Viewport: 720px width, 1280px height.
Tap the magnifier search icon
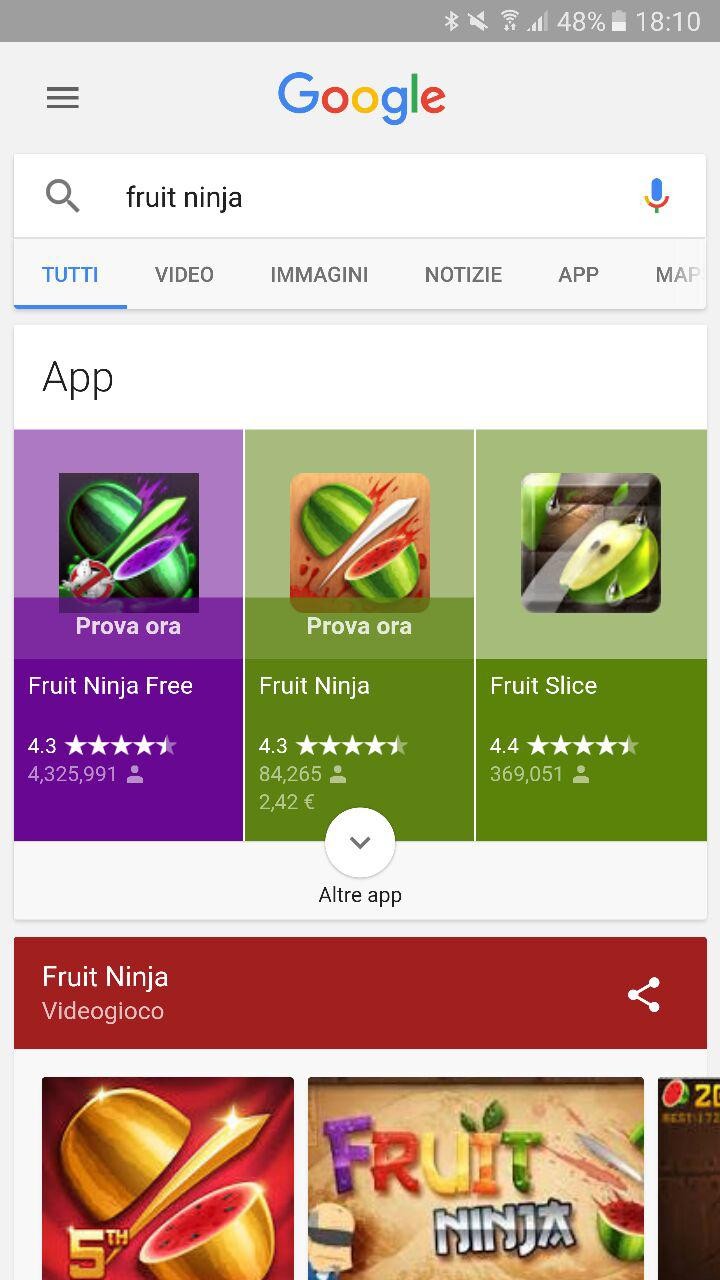coord(62,196)
